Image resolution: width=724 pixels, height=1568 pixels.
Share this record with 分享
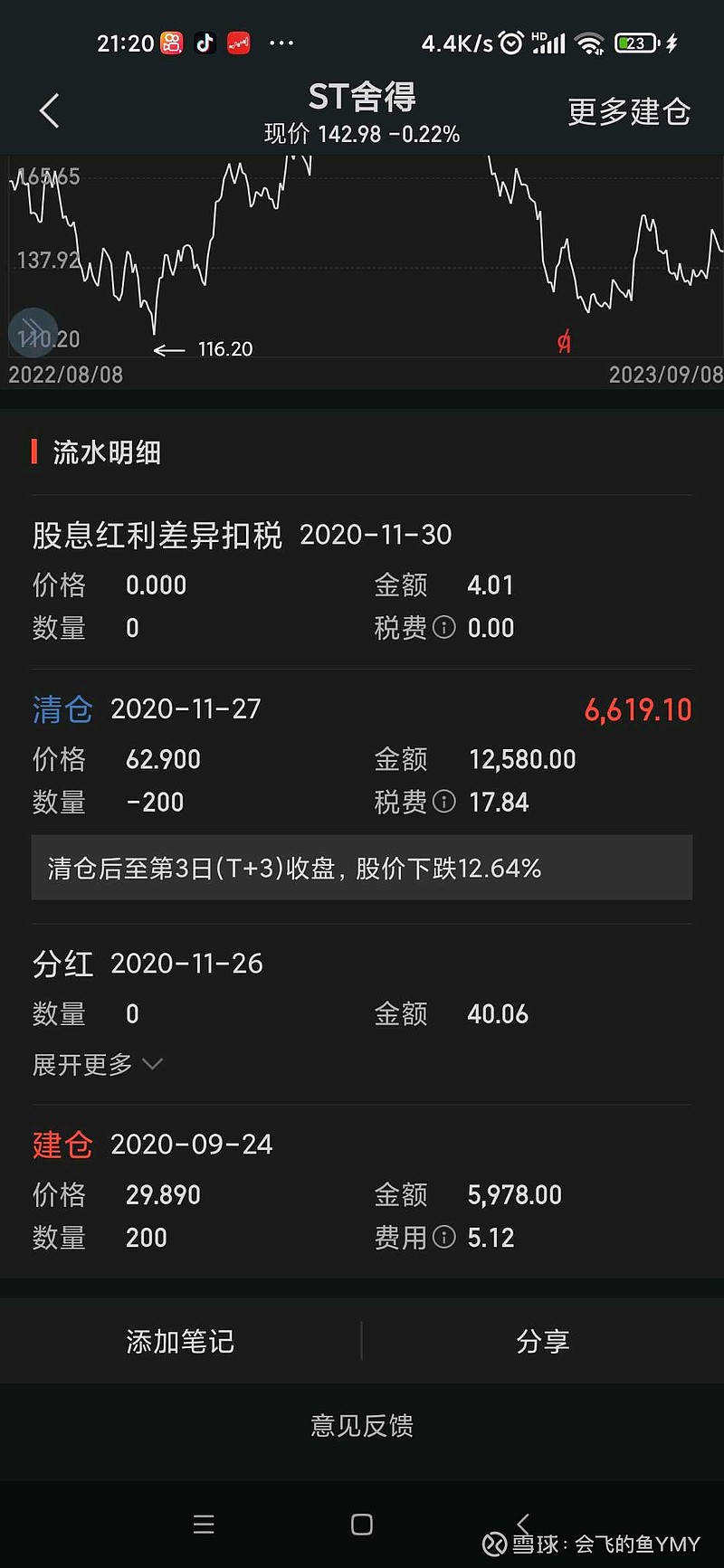coord(543,1341)
